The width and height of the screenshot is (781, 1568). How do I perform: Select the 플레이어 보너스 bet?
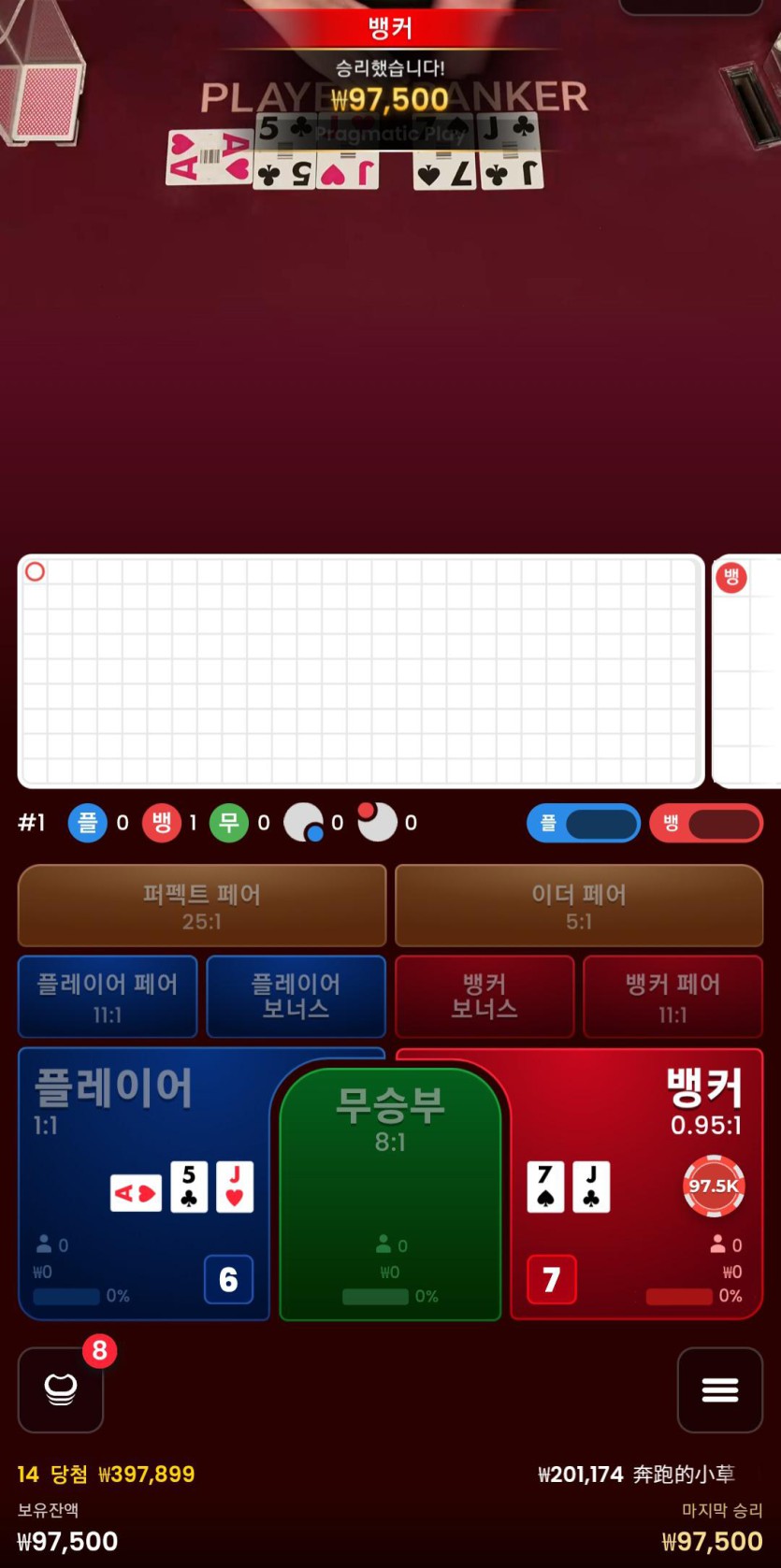(296, 997)
